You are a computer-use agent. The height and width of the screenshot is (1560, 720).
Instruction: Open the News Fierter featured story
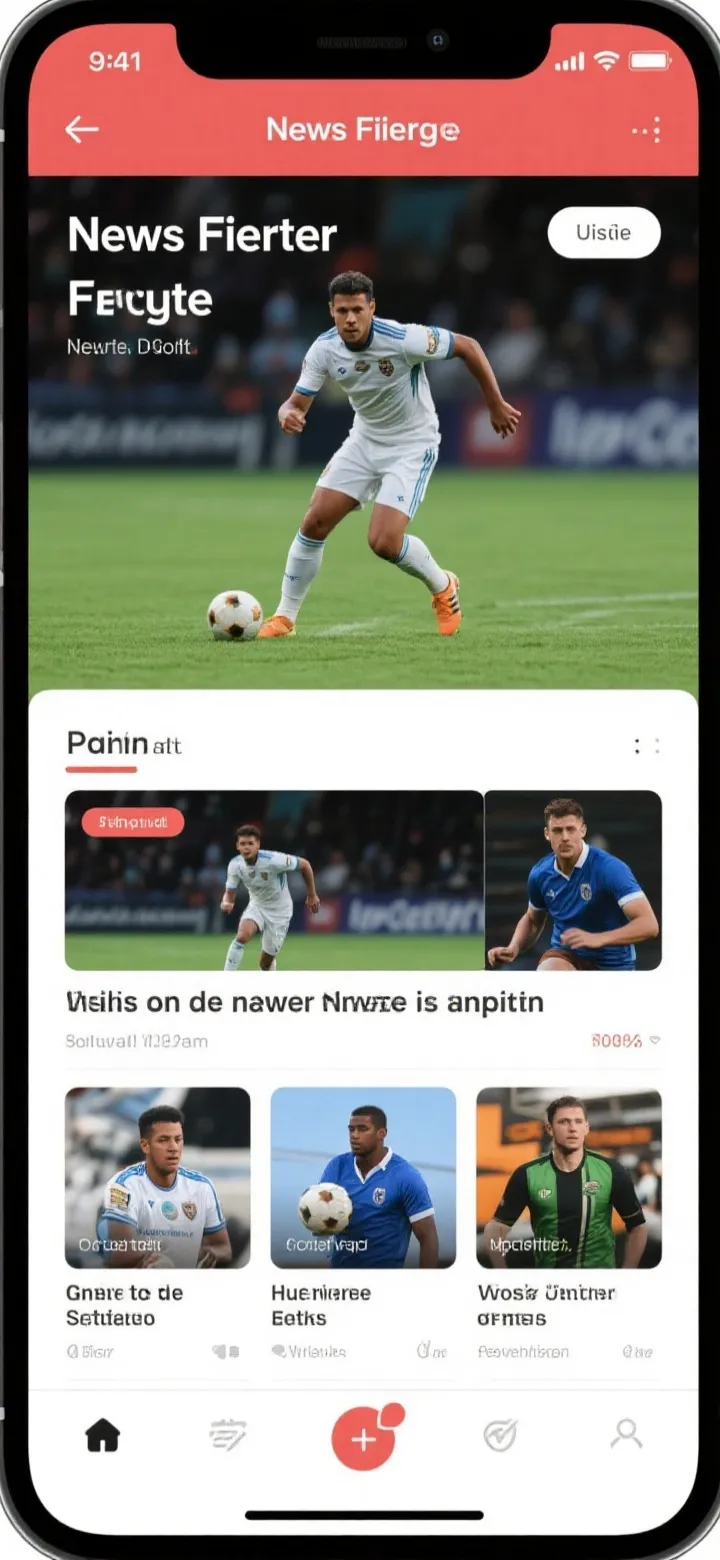click(202, 266)
